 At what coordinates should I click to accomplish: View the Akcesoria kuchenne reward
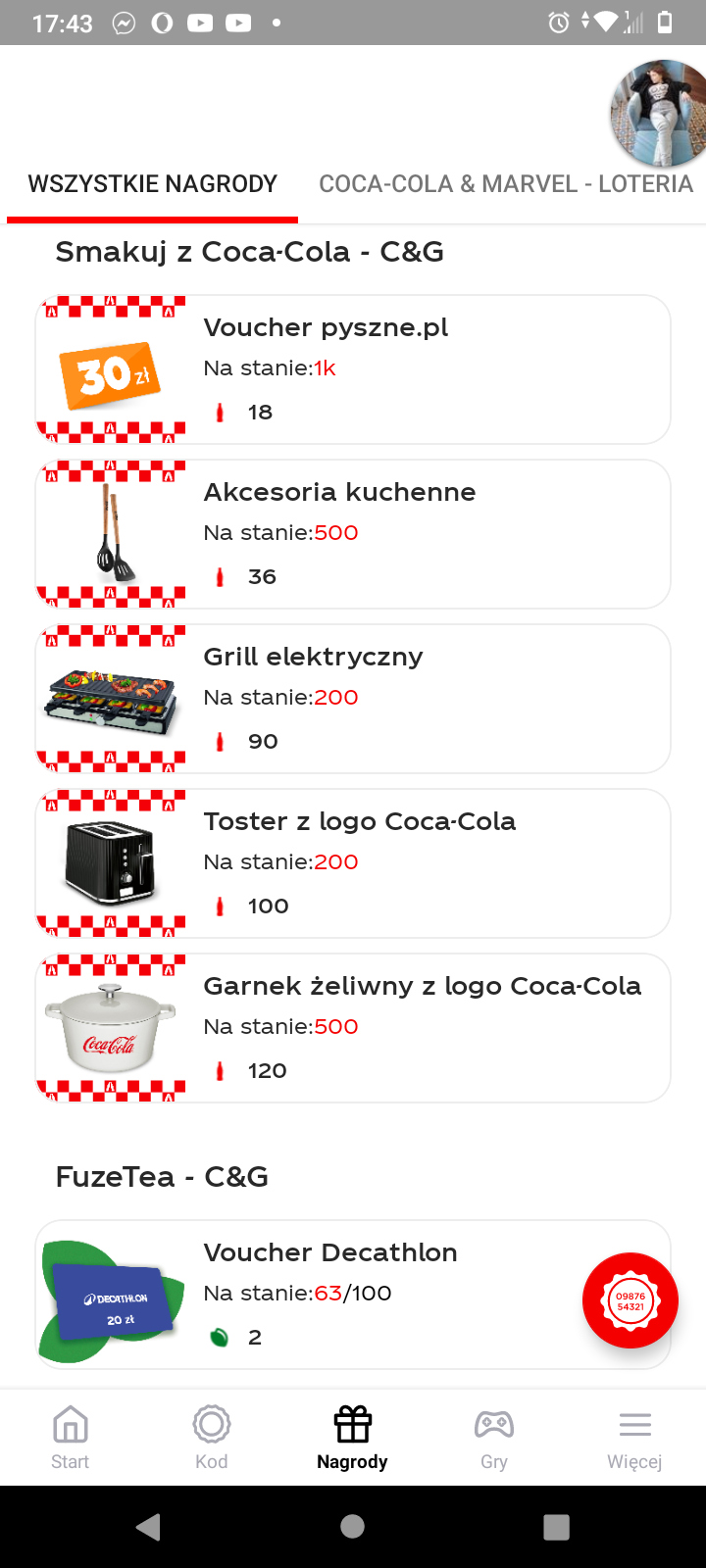point(353,534)
